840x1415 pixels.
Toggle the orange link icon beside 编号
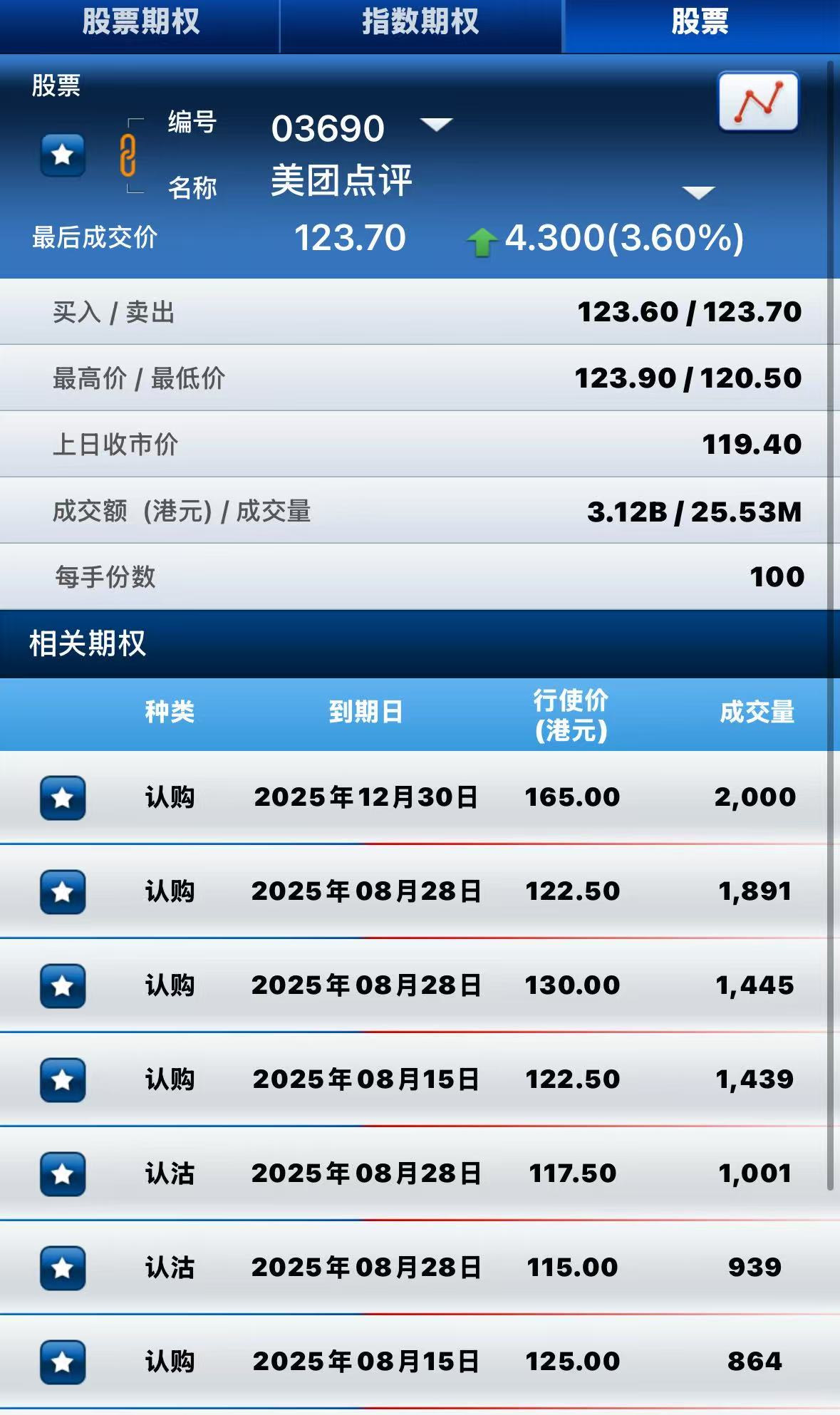pos(128,155)
